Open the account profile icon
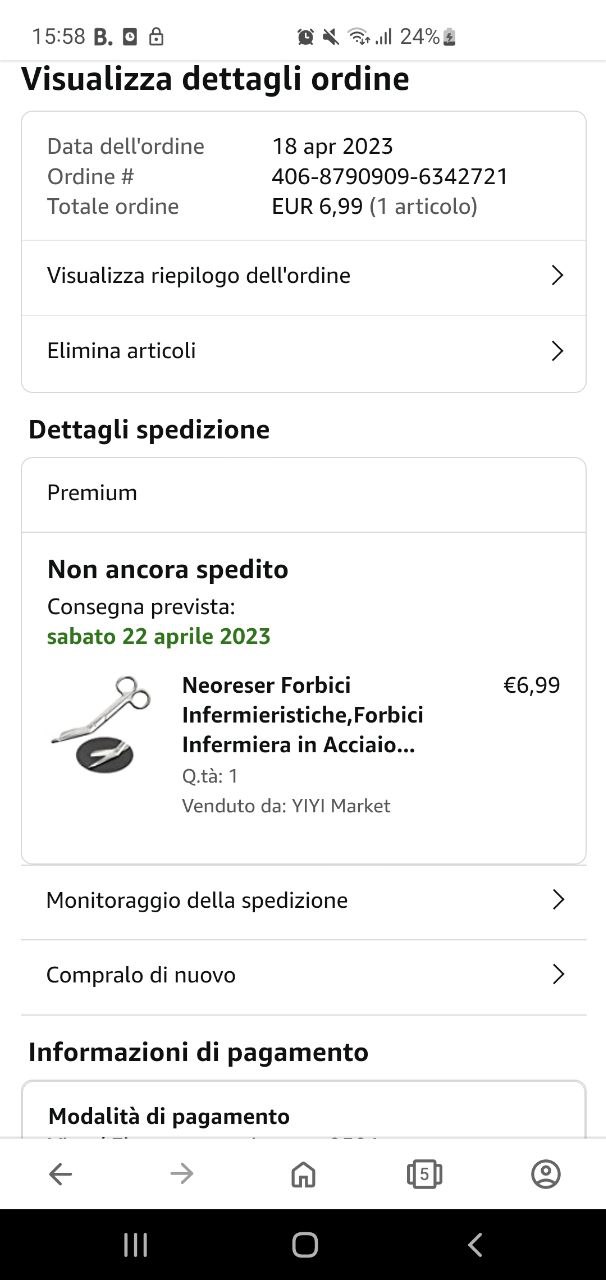This screenshot has height=1280, width=606. coord(545,1174)
